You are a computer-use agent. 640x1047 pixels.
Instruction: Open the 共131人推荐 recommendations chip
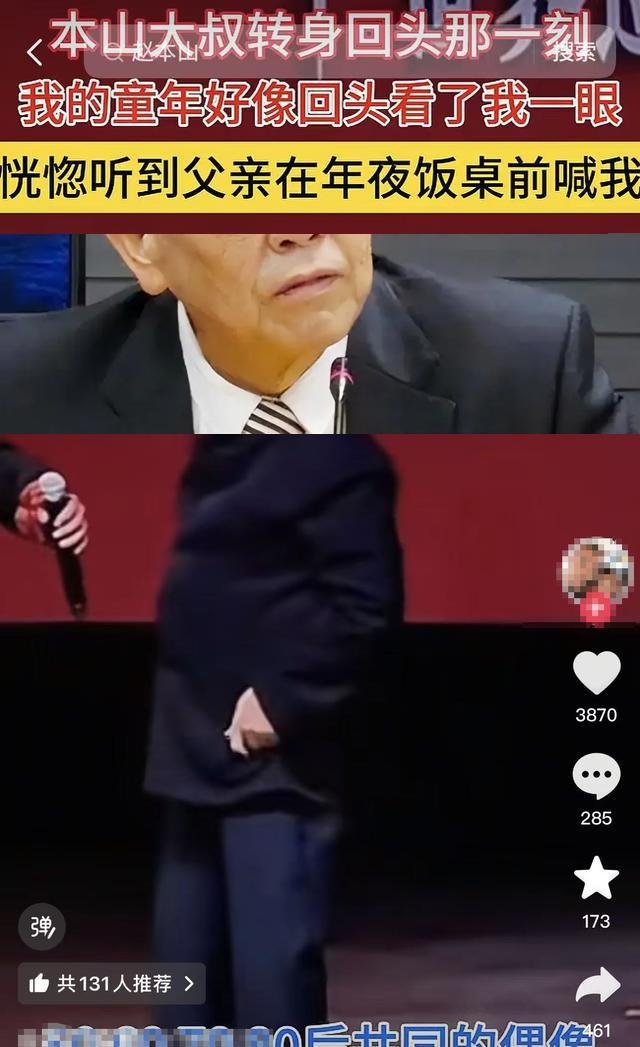tap(112, 984)
